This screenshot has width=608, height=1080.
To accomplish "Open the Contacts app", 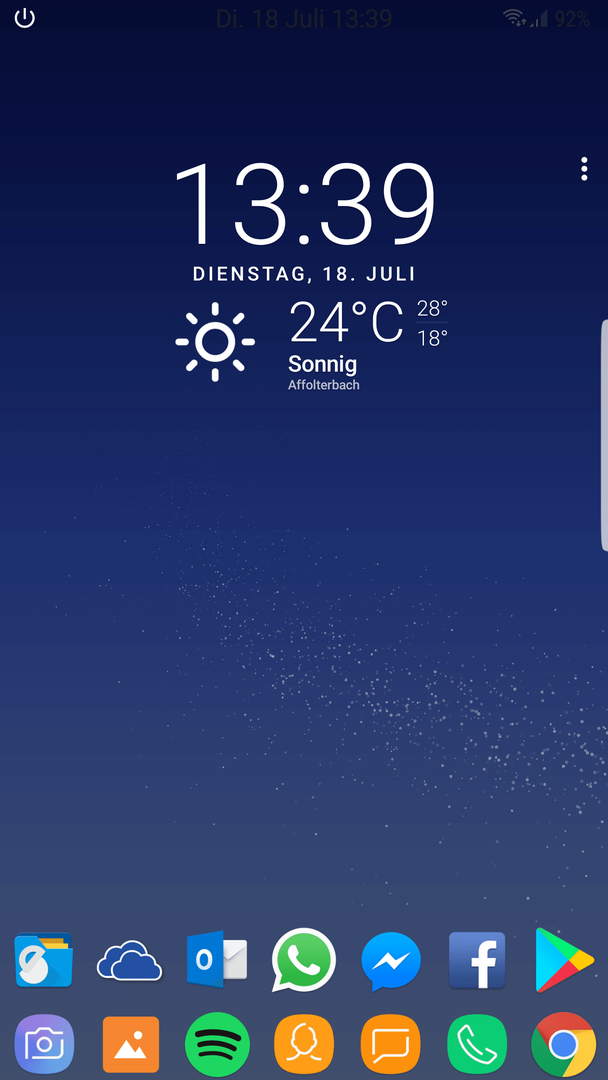I will click(x=304, y=1044).
